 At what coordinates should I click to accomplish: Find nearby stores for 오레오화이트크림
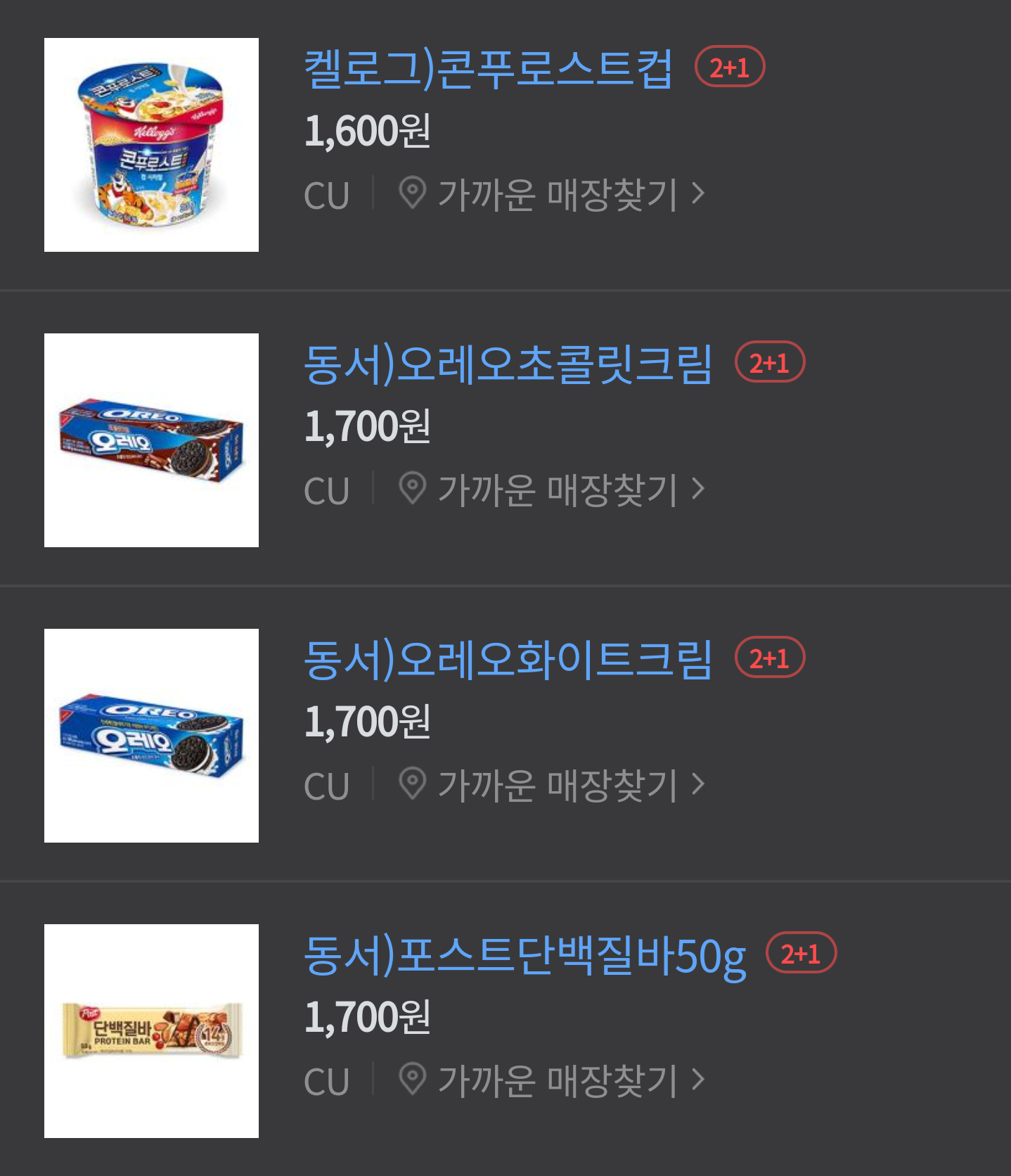coord(552,785)
